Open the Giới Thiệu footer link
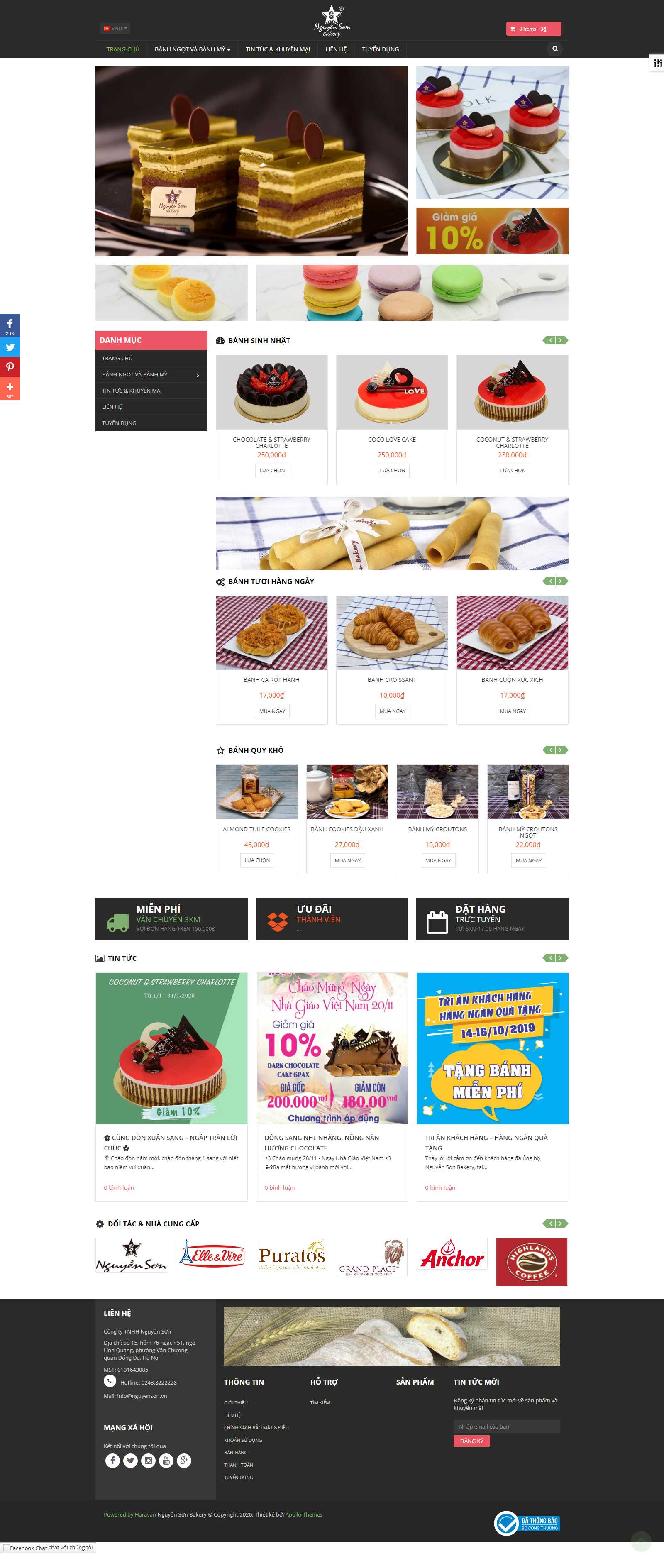Image resolution: width=664 pixels, height=1568 pixels. 236,1402
